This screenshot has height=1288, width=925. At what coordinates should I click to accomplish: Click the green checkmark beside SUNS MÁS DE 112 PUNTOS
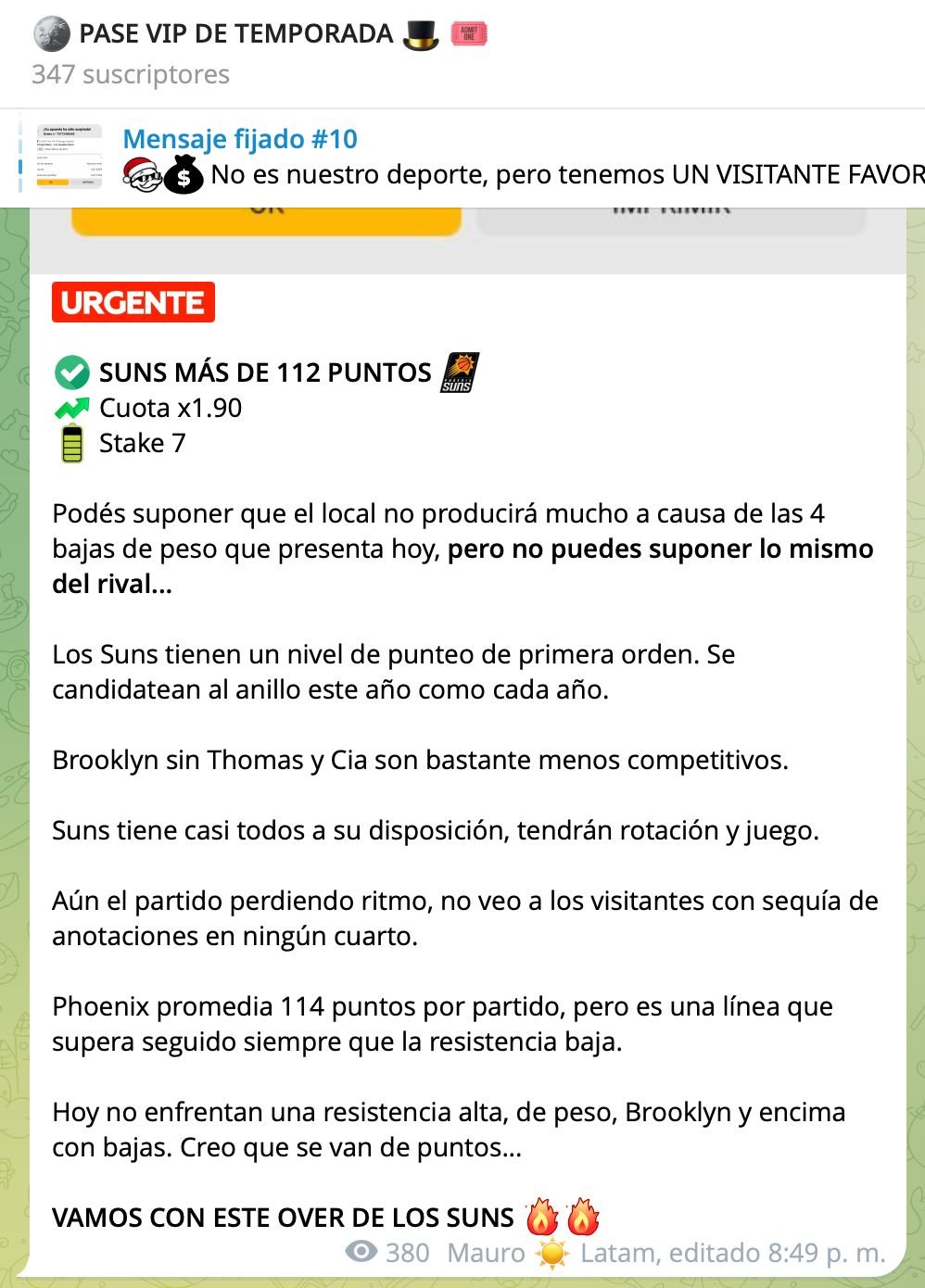[x=70, y=372]
